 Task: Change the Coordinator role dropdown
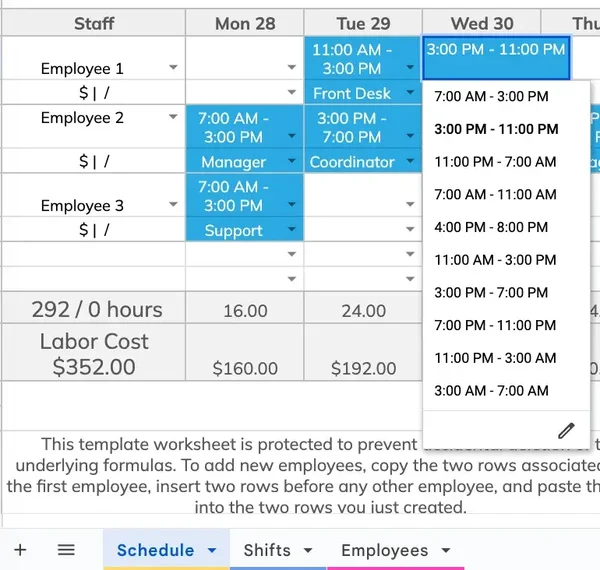[x=410, y=162]
